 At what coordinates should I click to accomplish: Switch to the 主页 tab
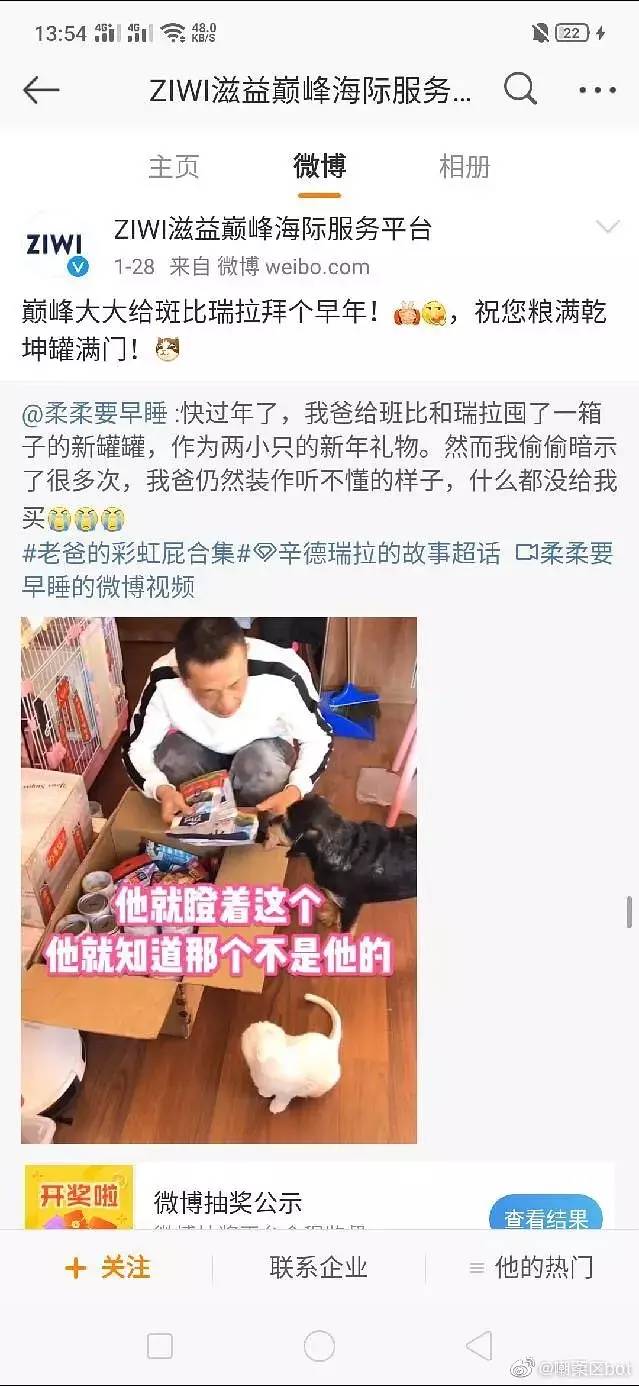174,166
